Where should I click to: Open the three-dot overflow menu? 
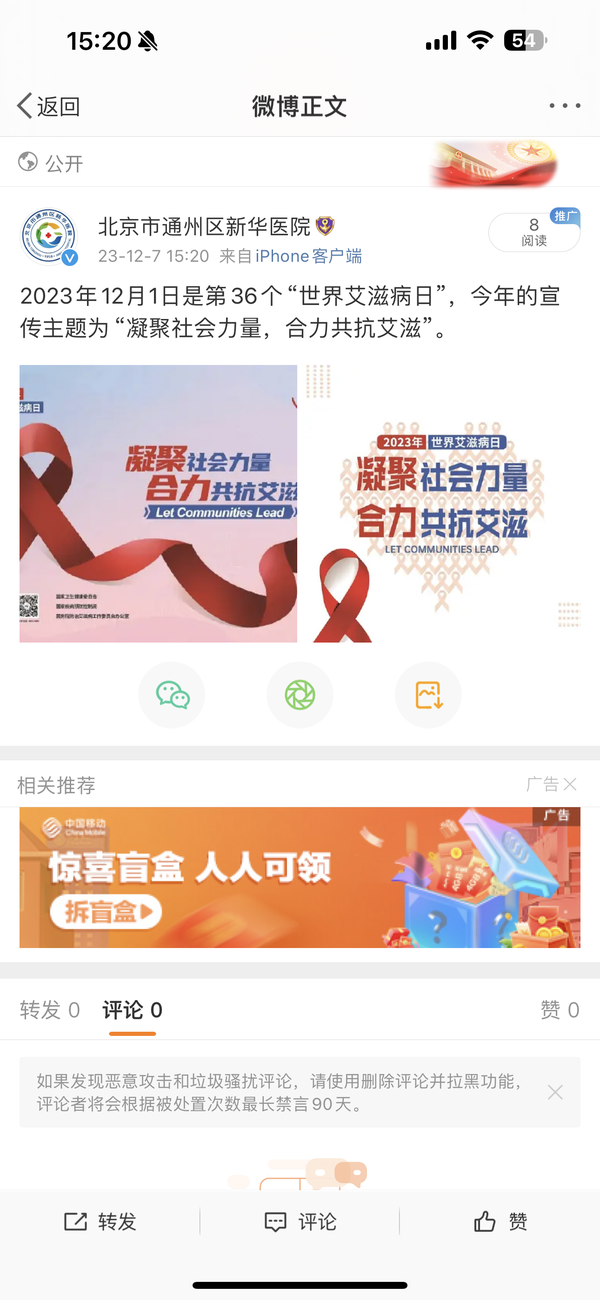[564, 106]
